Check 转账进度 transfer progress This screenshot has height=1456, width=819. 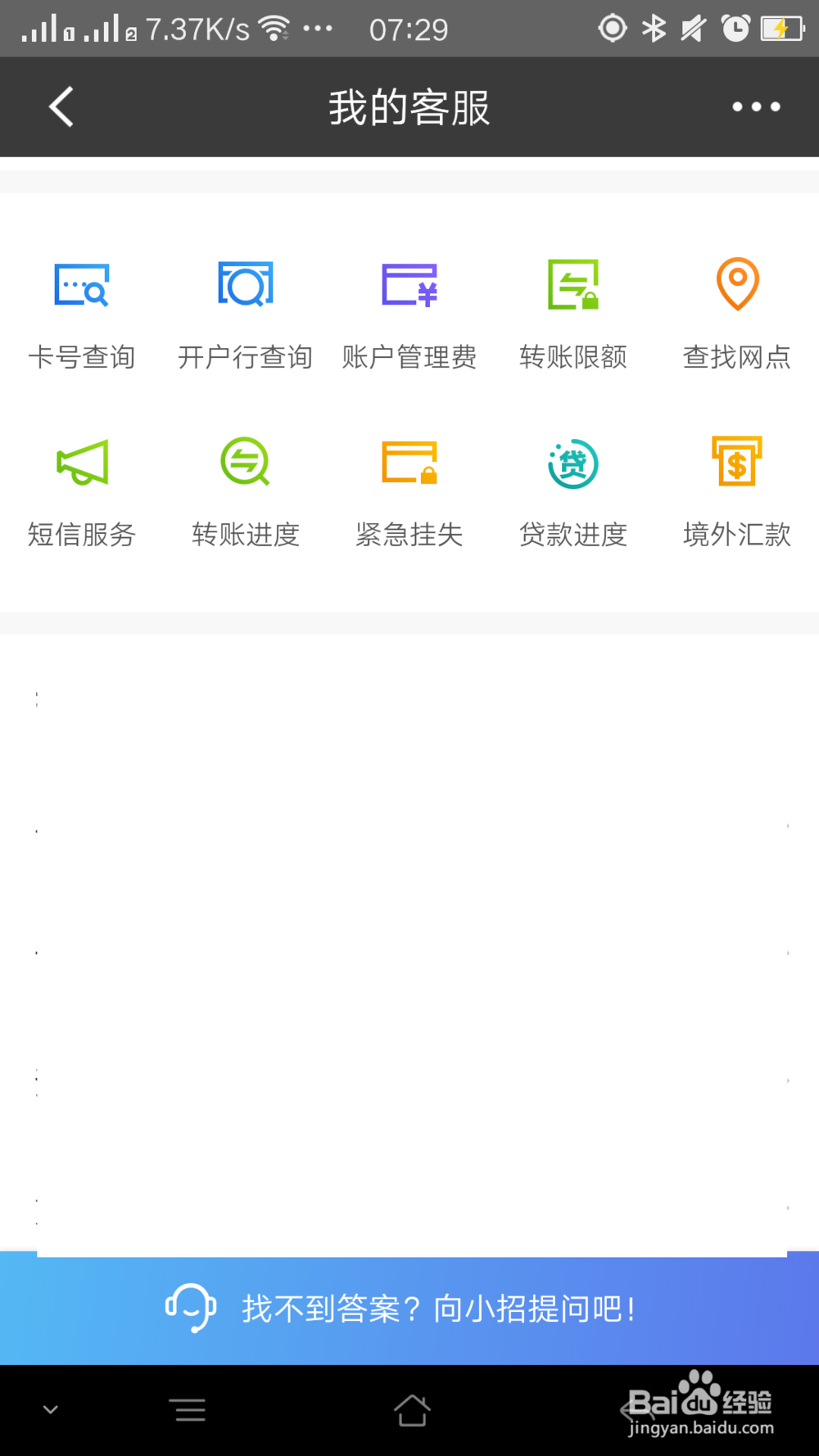click(x=246, y=491)
